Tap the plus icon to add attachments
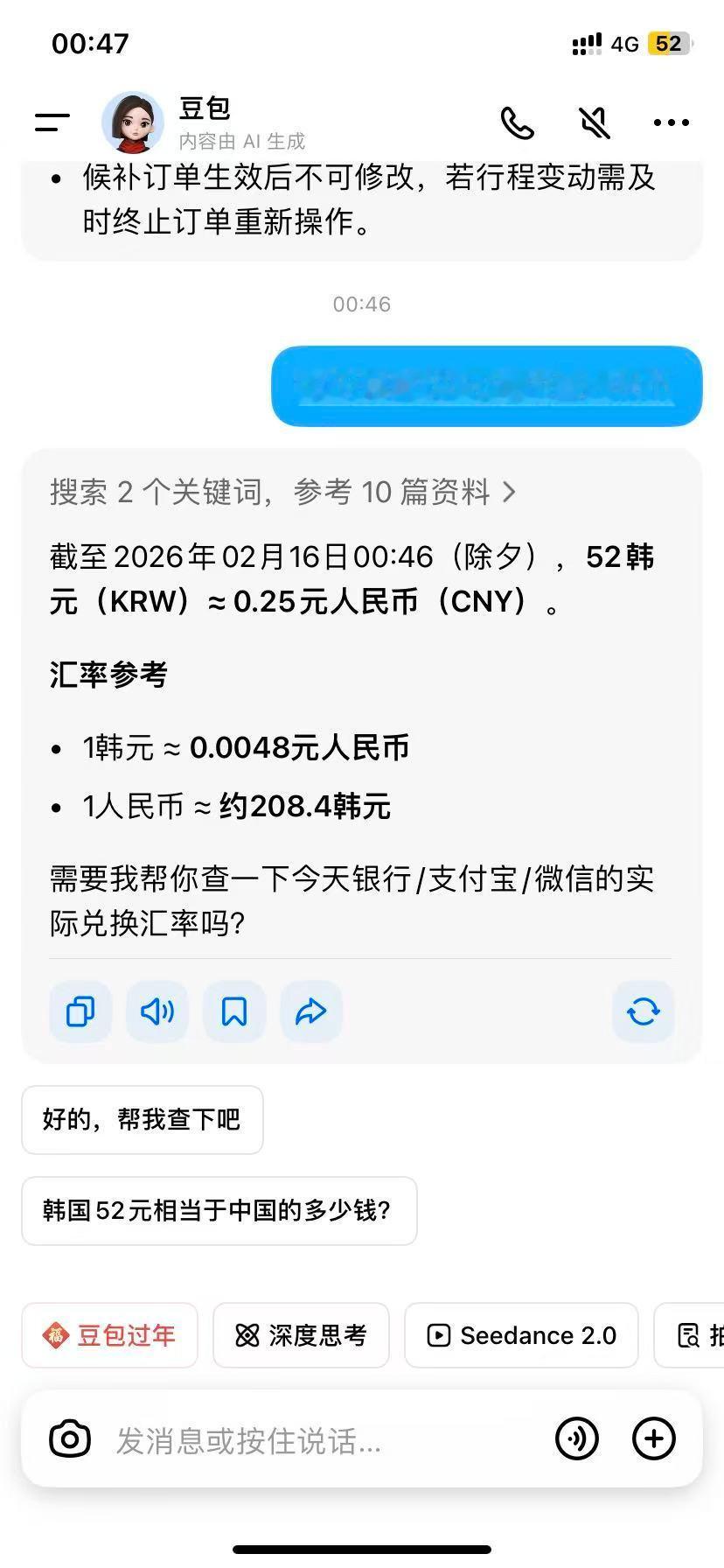The width and height of the screenshot is (724, 1568). 653,1438
